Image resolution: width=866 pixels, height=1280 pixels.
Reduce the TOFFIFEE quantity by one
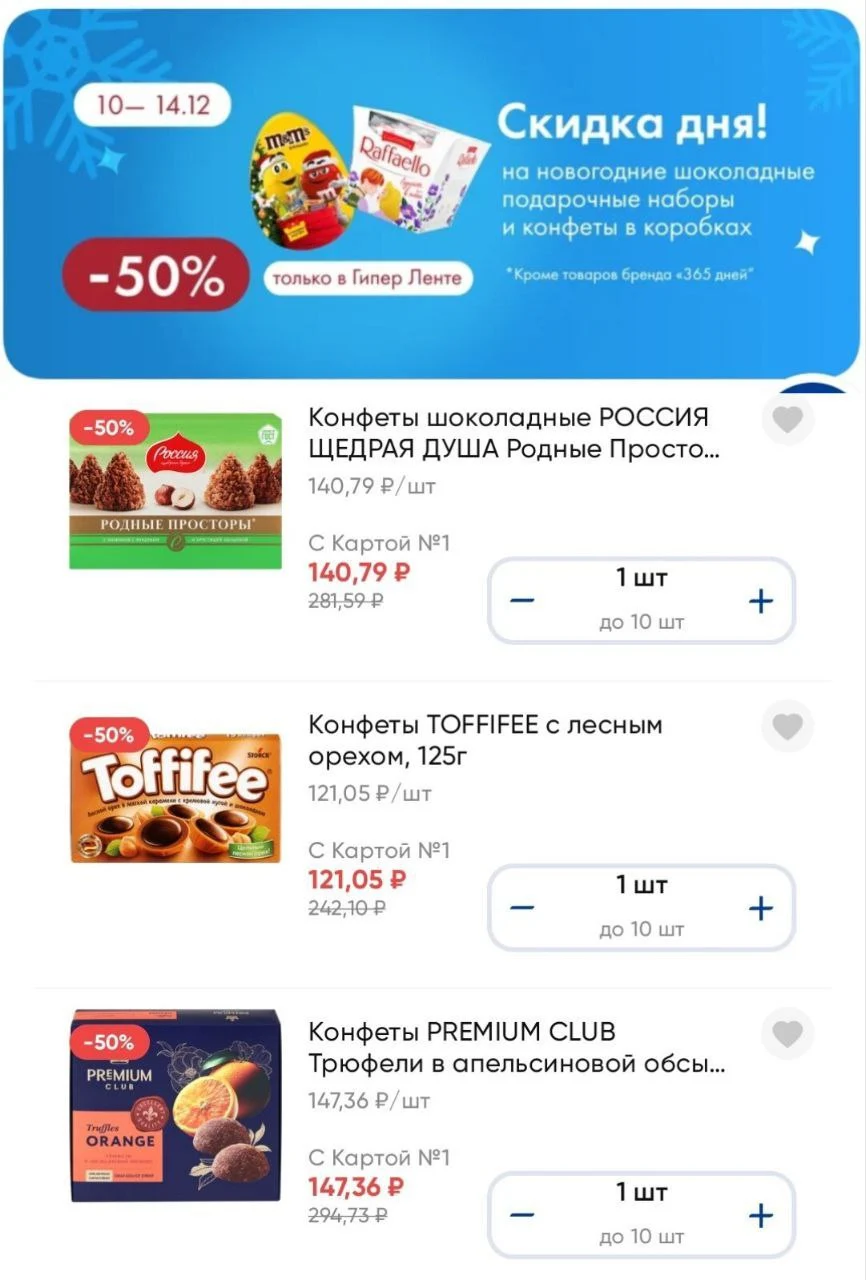[x=523, y=908]
